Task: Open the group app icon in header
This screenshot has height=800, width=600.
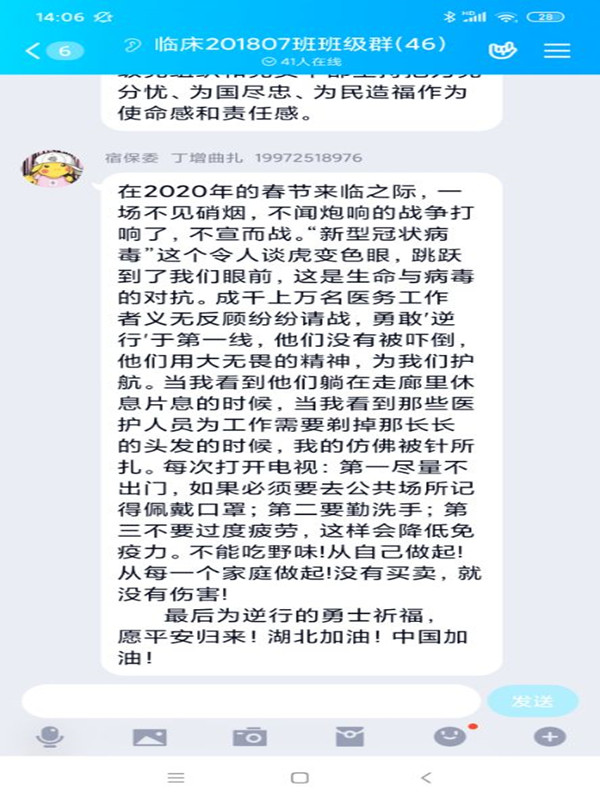Action: click(x=502, y=50)
